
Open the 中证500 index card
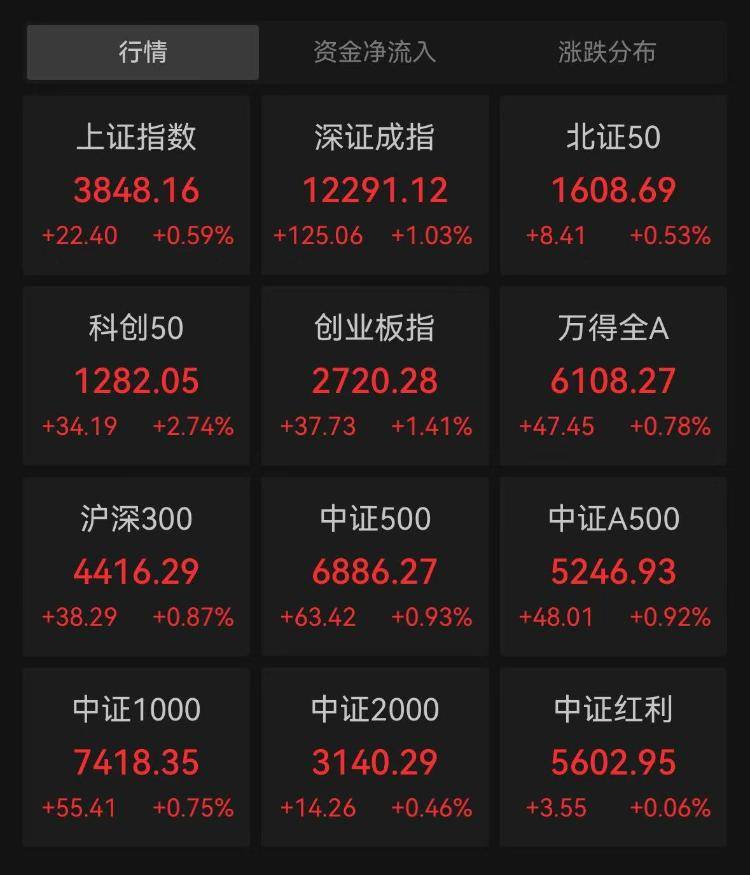[x=374, y=565]
